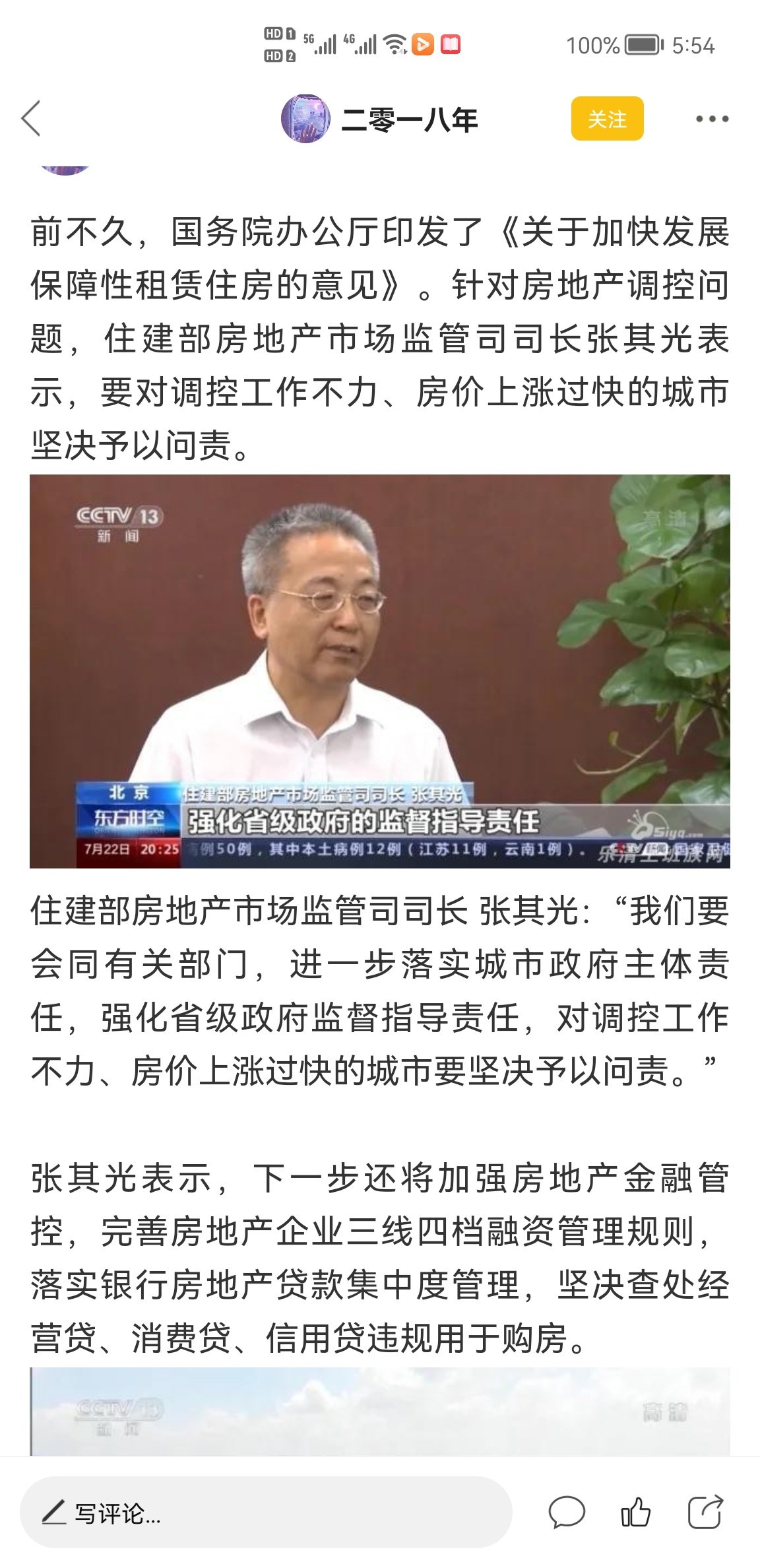This screenshot has height=1568, width=760.
Task: Tap the 写评论 comment input field
Action: coord(266,1513)
